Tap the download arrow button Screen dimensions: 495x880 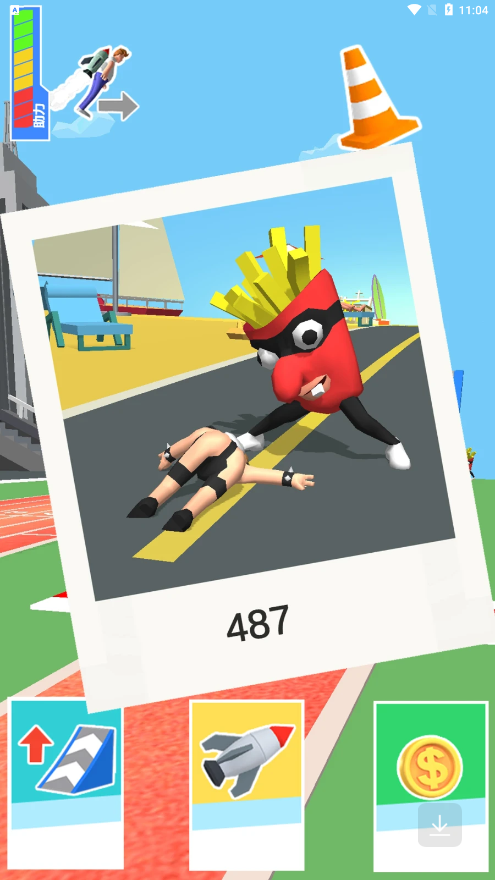coord(440,825)
